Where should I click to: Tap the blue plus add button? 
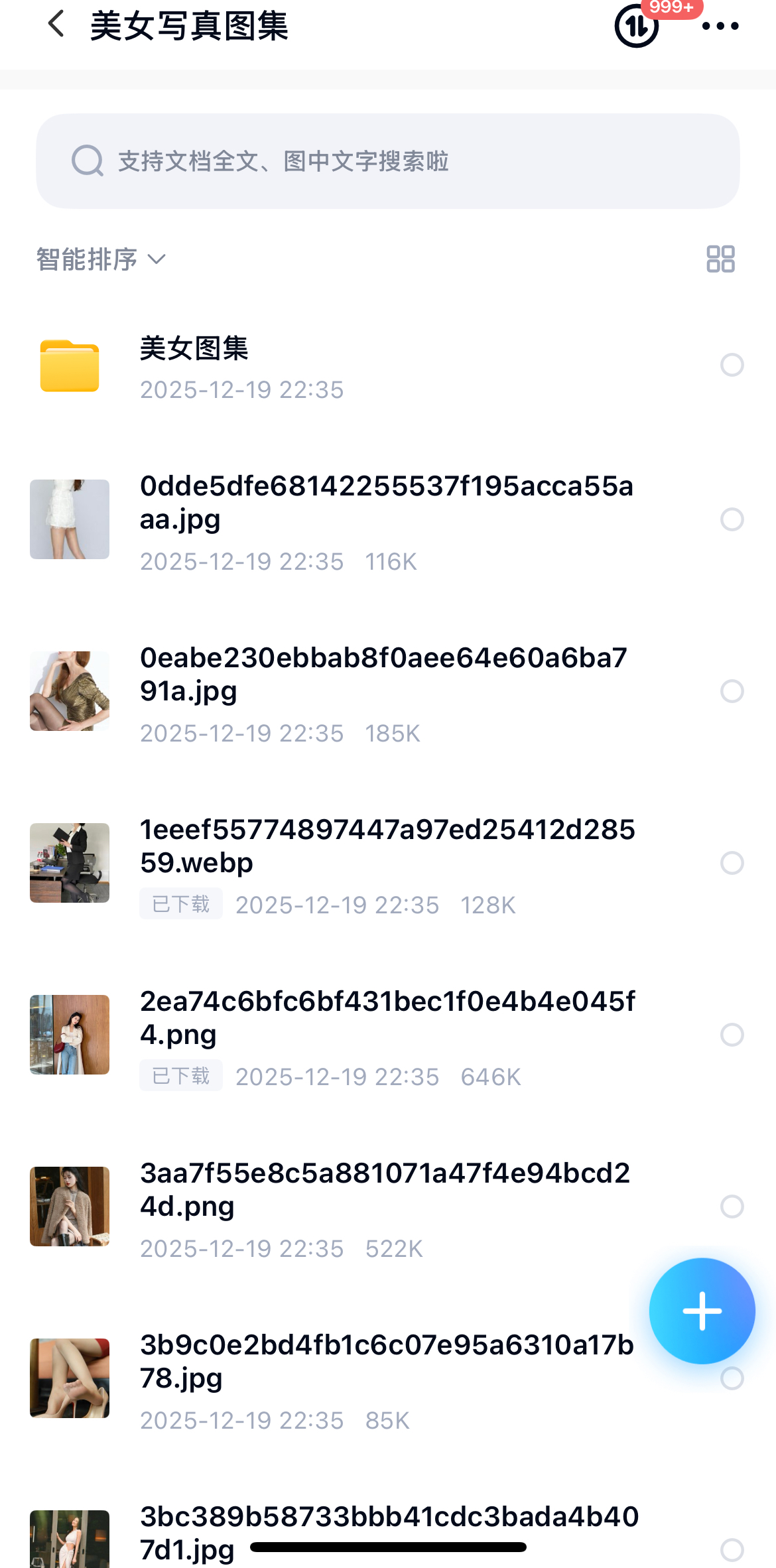(702, 1311)
